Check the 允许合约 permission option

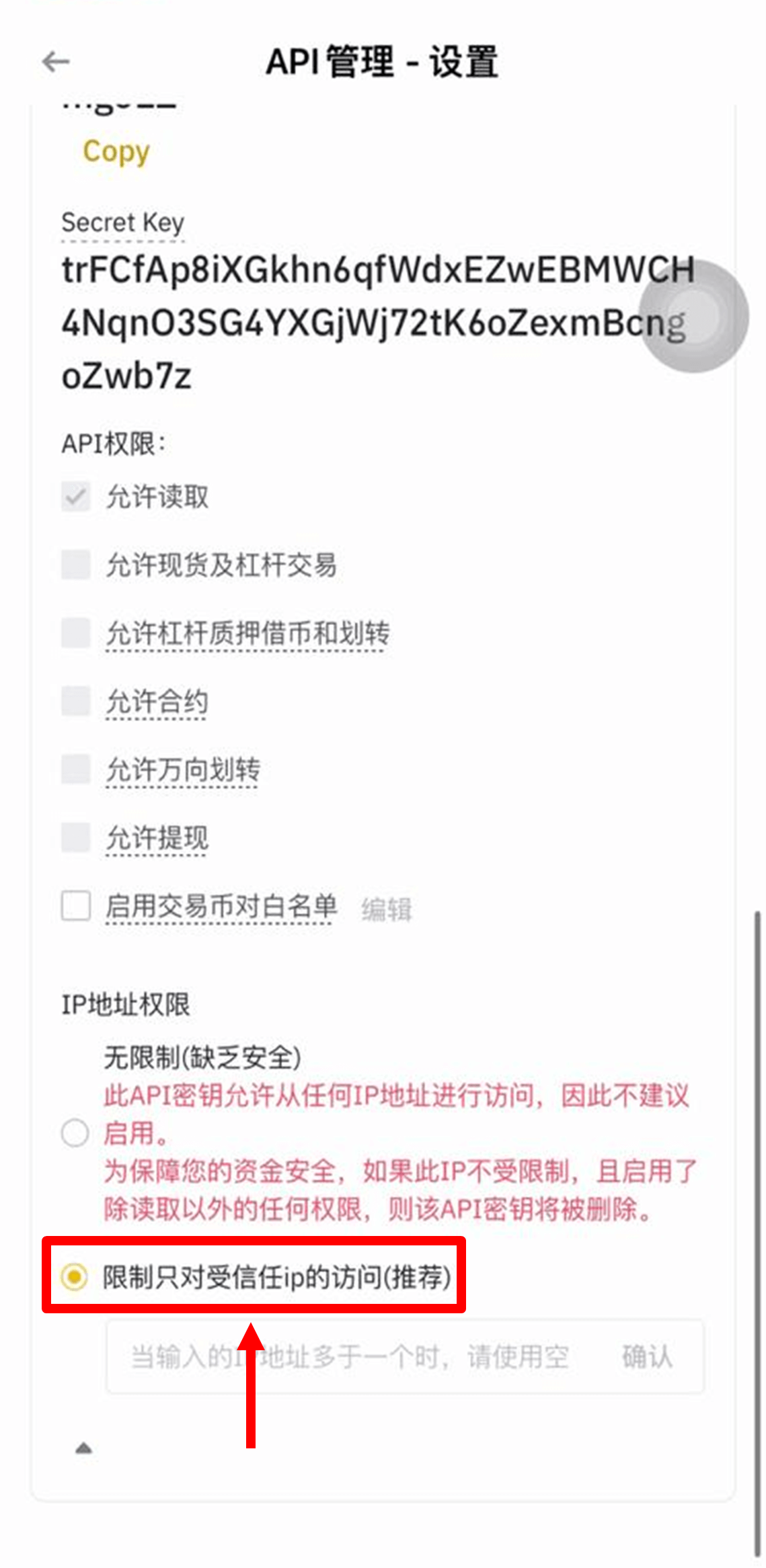75,702
